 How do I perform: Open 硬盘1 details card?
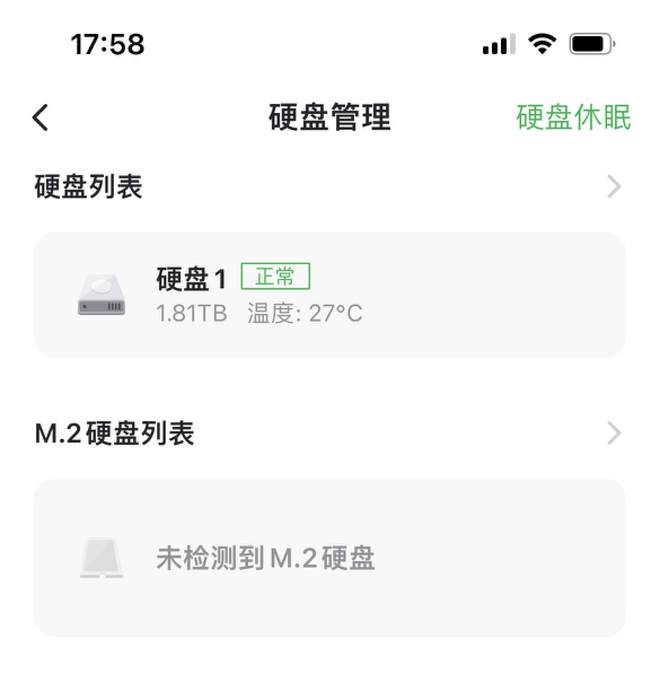(330, 295)
